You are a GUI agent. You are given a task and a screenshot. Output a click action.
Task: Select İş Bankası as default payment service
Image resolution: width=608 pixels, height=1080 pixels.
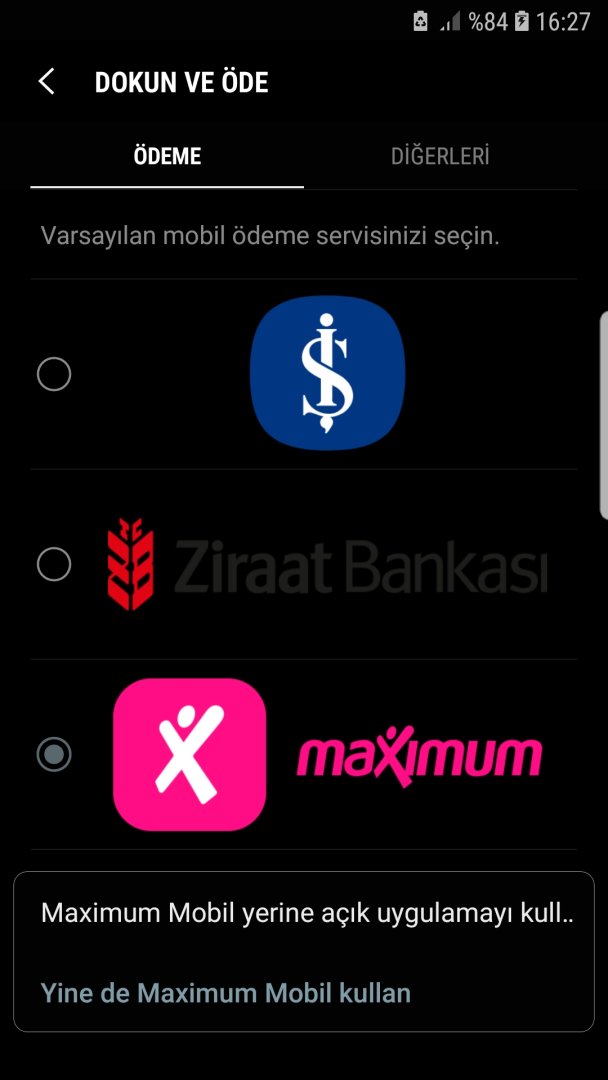click(54, 375)
